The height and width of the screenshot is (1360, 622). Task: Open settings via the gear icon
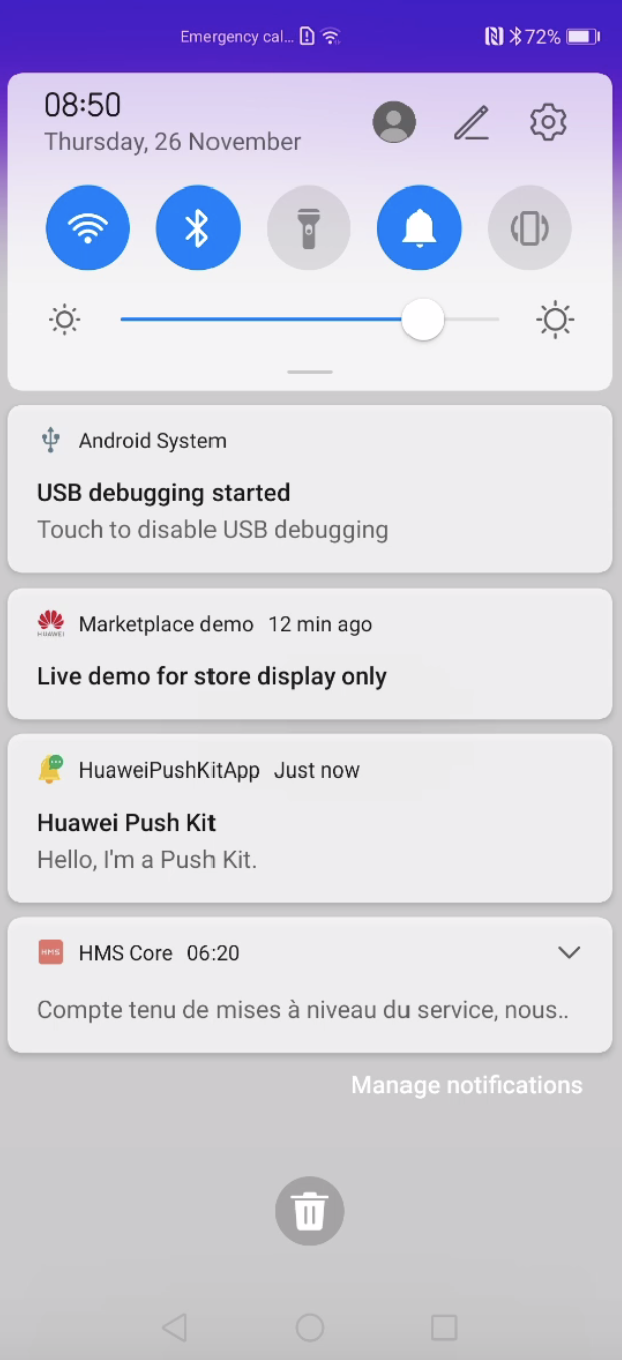(x=548, y=123)
